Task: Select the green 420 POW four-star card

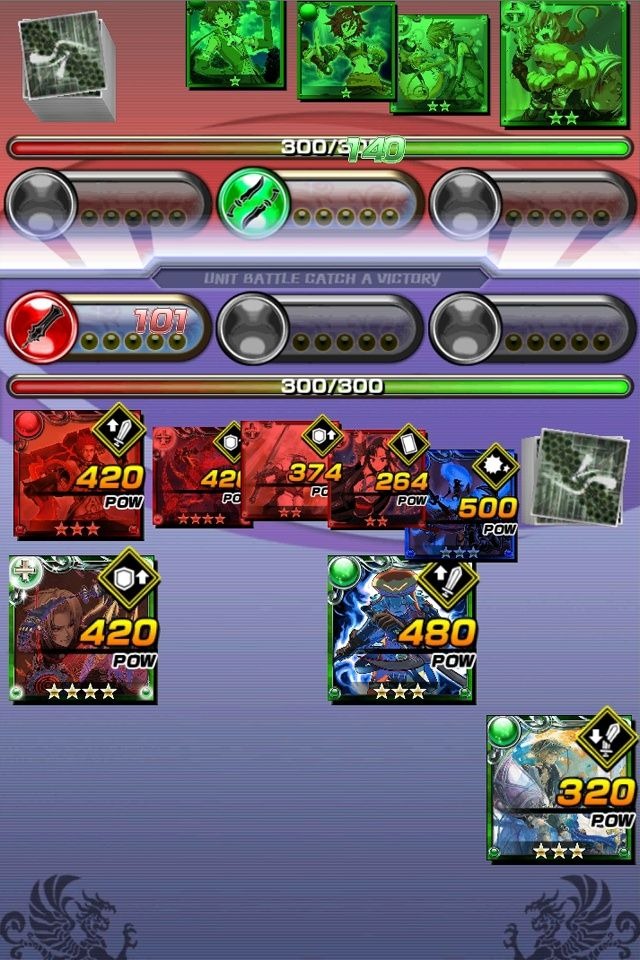Action: point(83,630)
